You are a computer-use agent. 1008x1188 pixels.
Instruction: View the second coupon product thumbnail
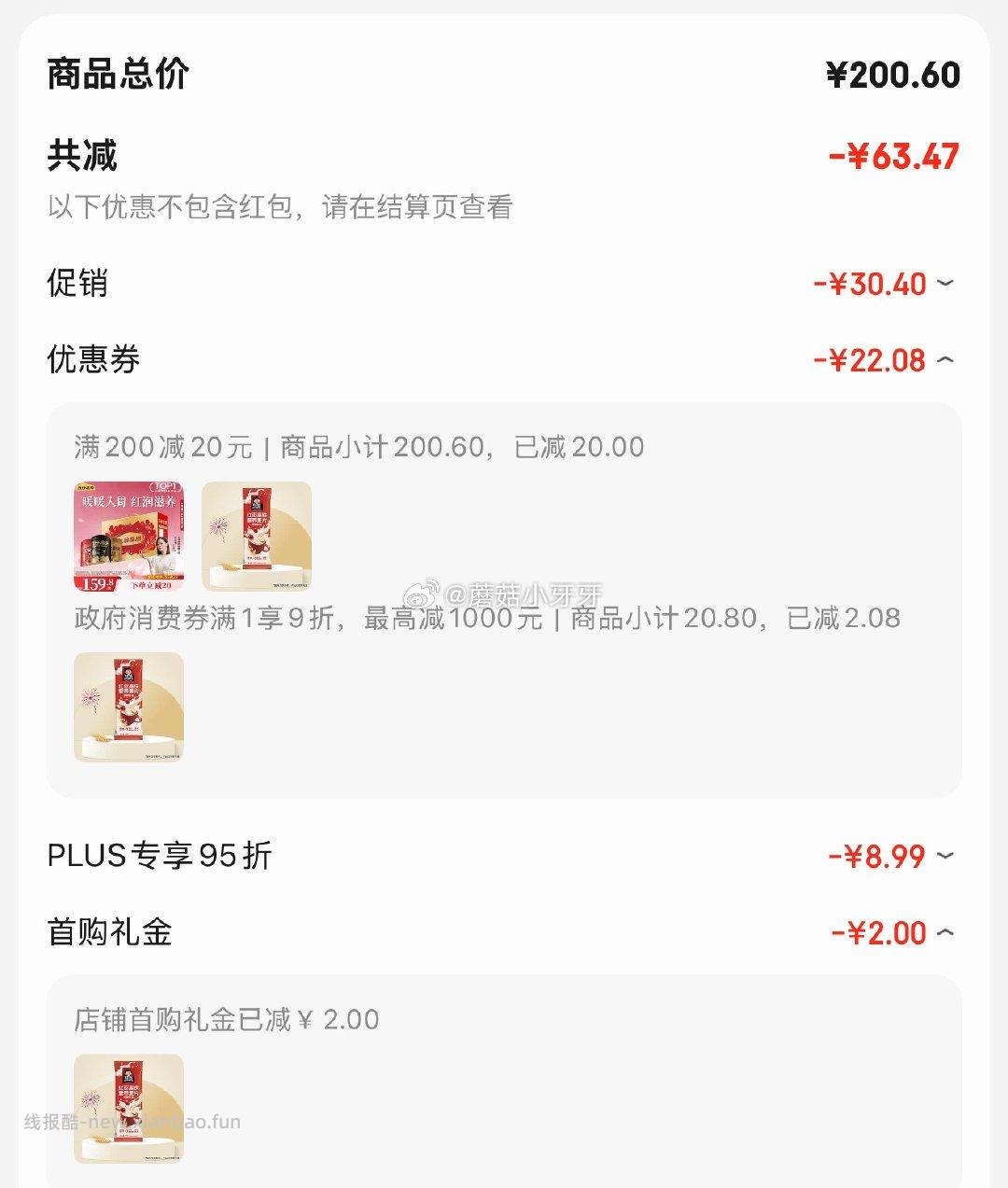257,536
